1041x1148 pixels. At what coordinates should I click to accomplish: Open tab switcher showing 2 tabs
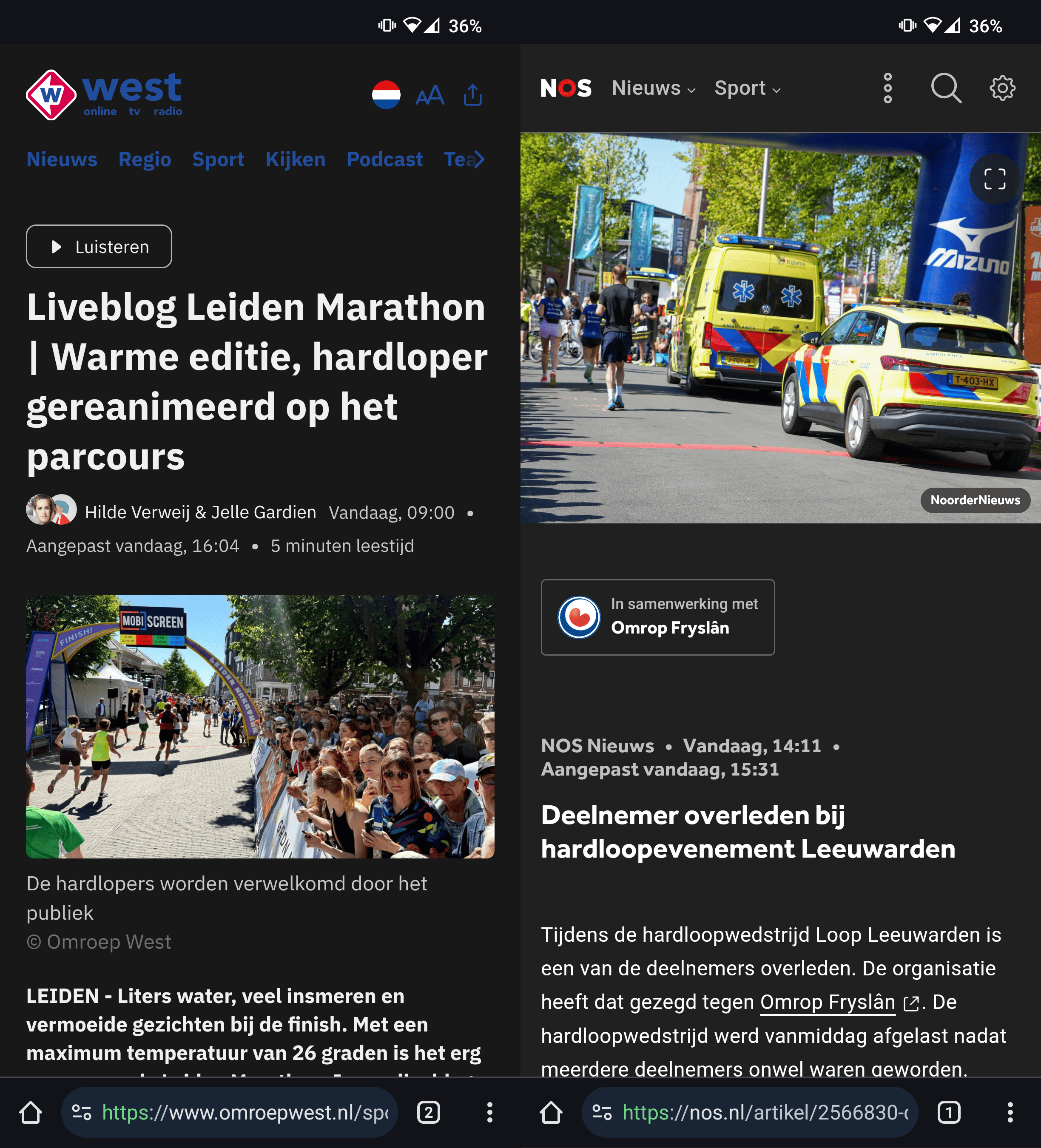[x=428, y=1112]
